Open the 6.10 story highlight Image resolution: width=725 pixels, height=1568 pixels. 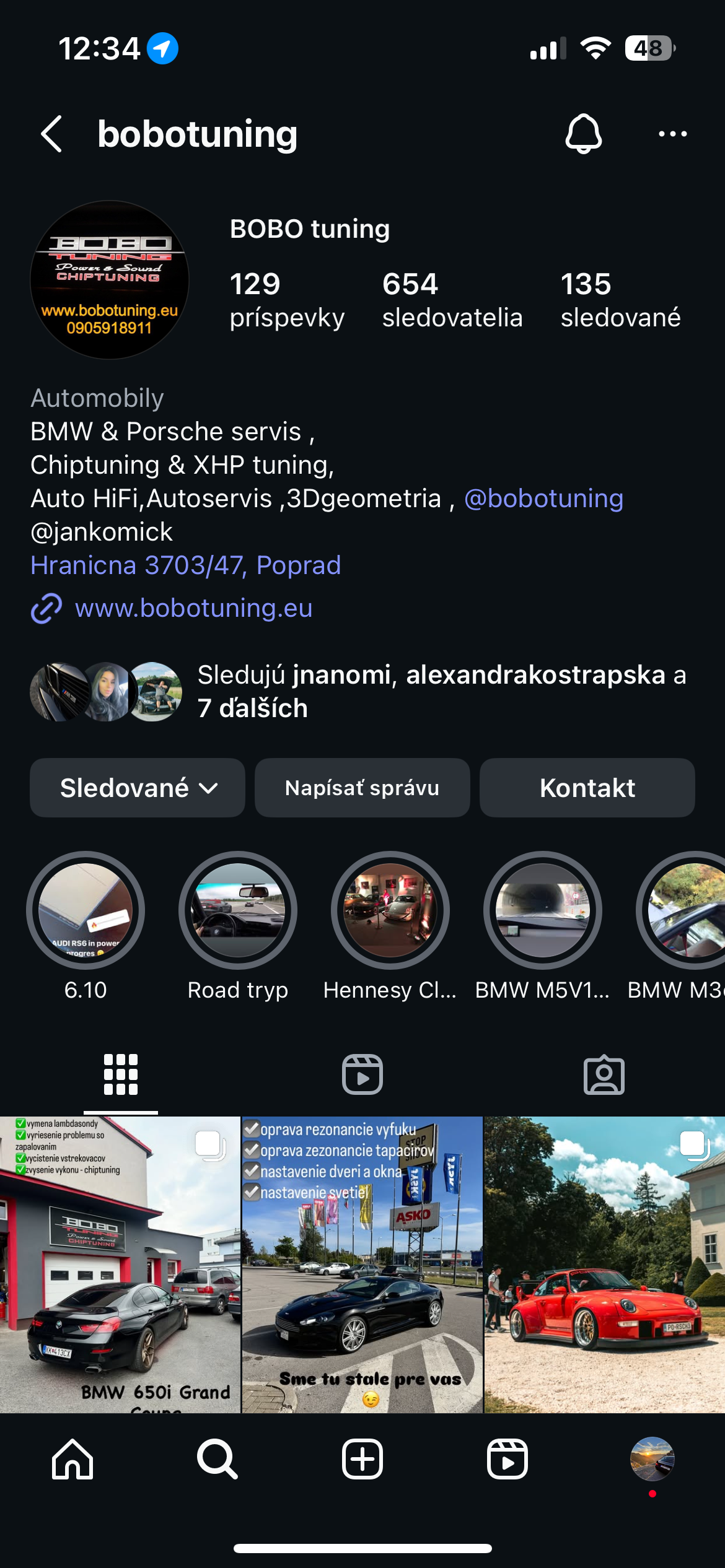86,910
